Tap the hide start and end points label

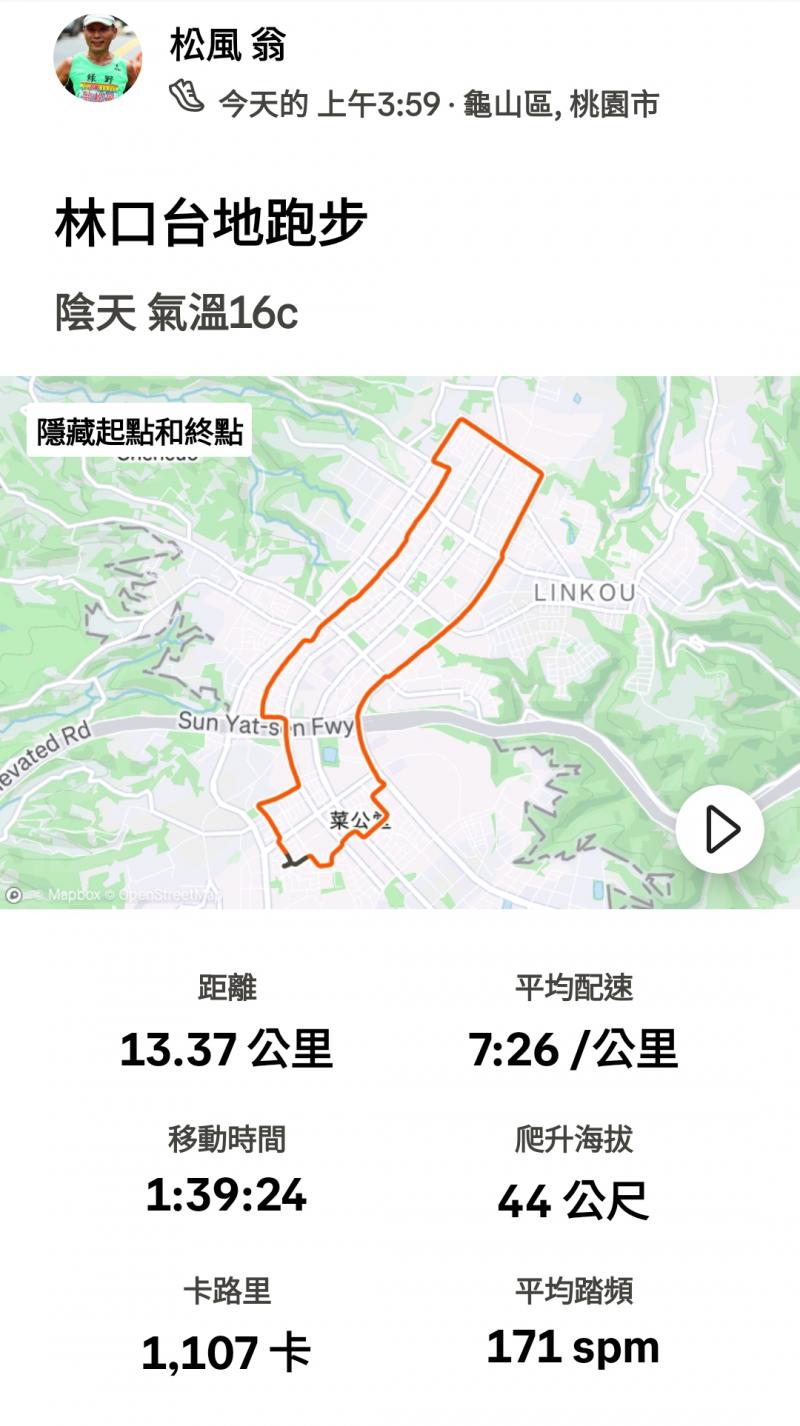(x=139, y=432)
